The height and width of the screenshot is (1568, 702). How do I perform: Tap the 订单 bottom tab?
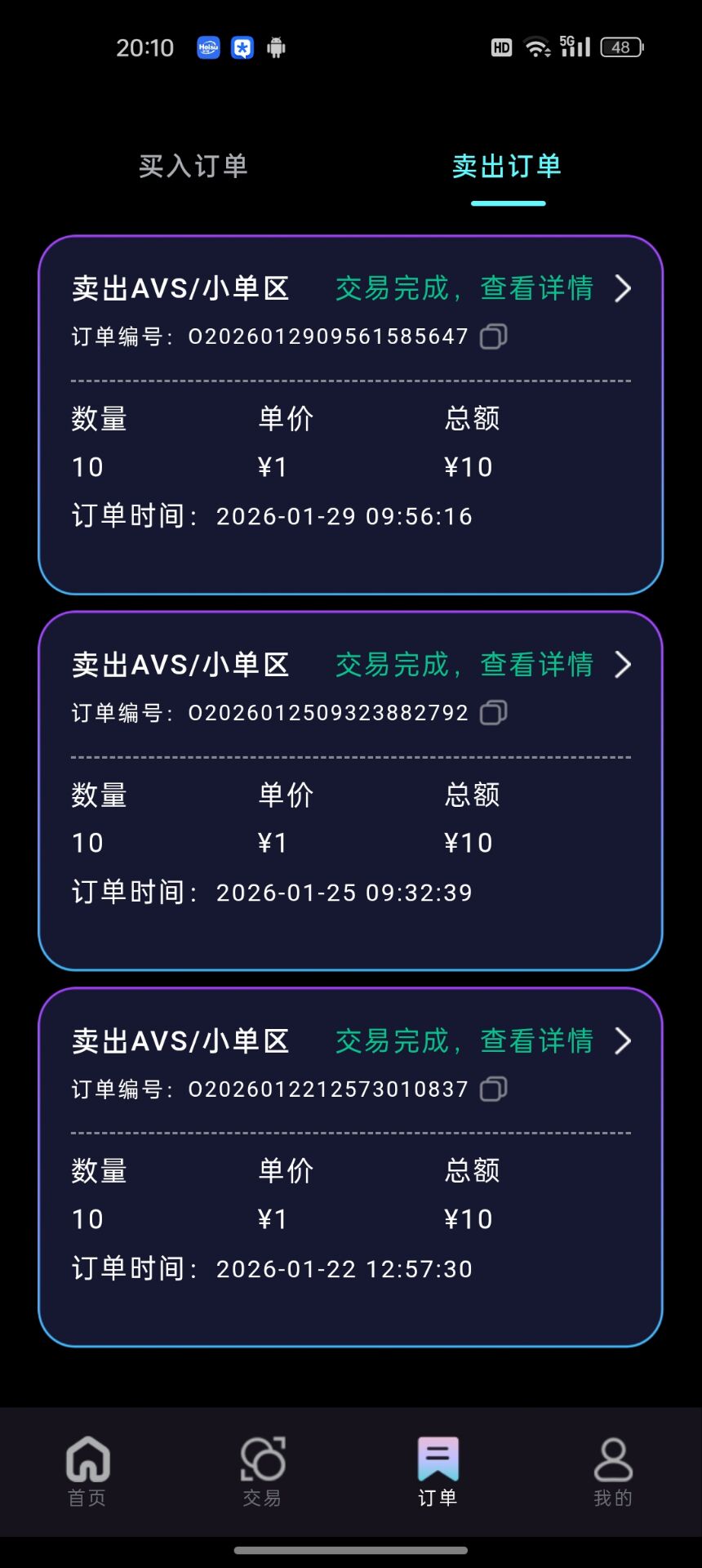438,1471
